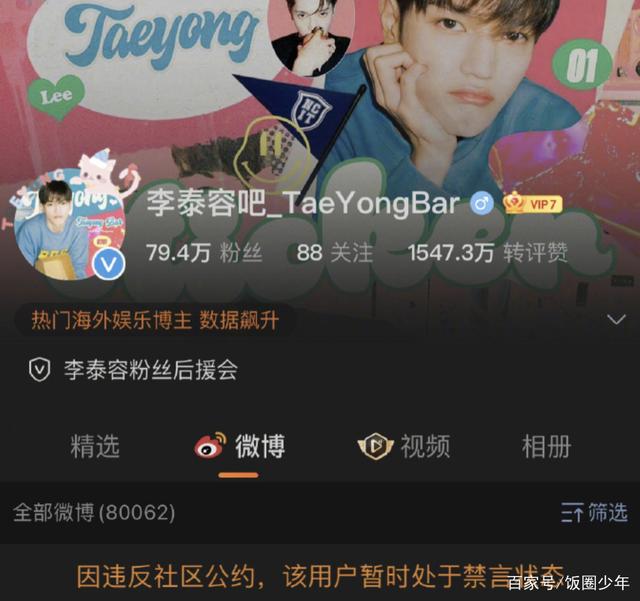Open the 相册 tab
The image size is (640, 601).
coord(546,446)
